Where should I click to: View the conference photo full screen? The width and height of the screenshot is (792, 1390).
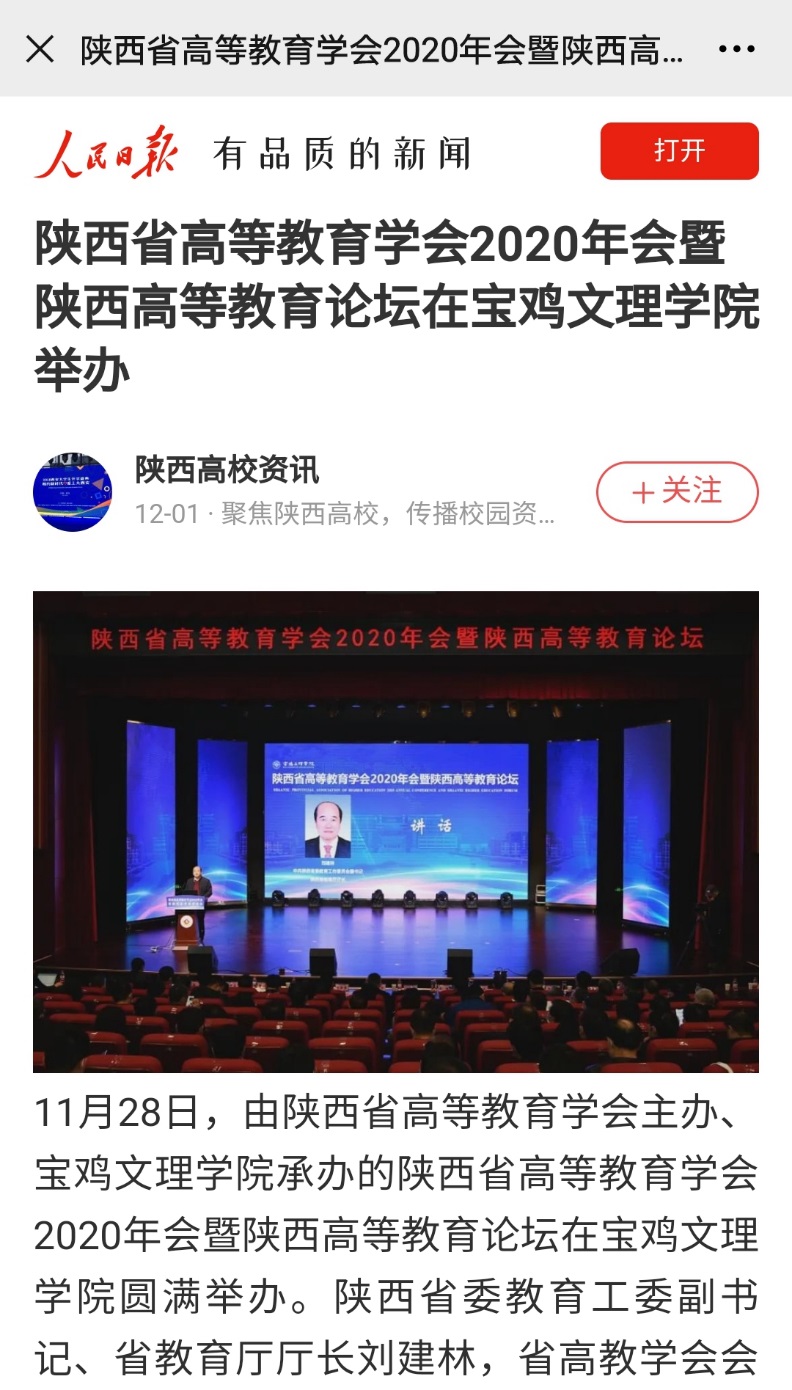click(396, 831)
